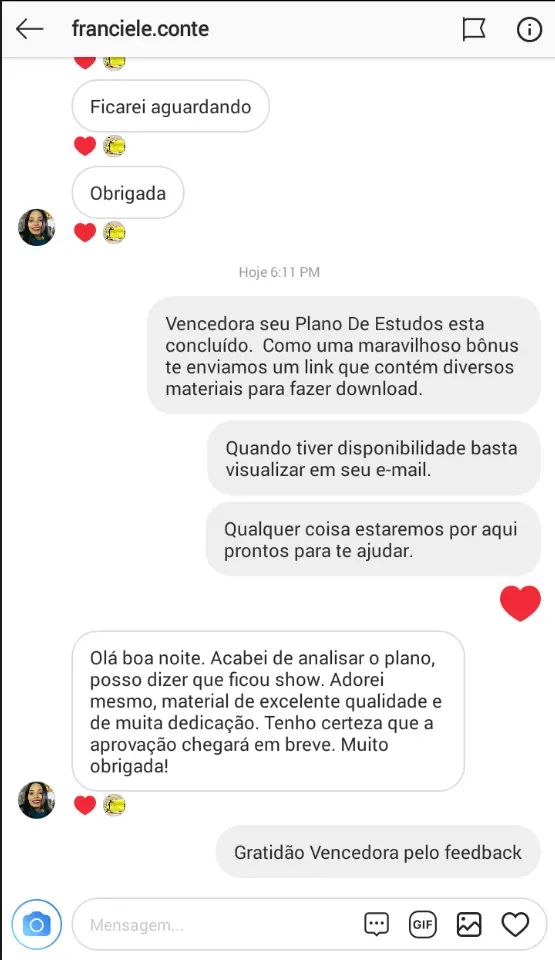The height and width of the screenshot is (960, 555).
Task: Open conversation info details
Action: tap(529, 29)
